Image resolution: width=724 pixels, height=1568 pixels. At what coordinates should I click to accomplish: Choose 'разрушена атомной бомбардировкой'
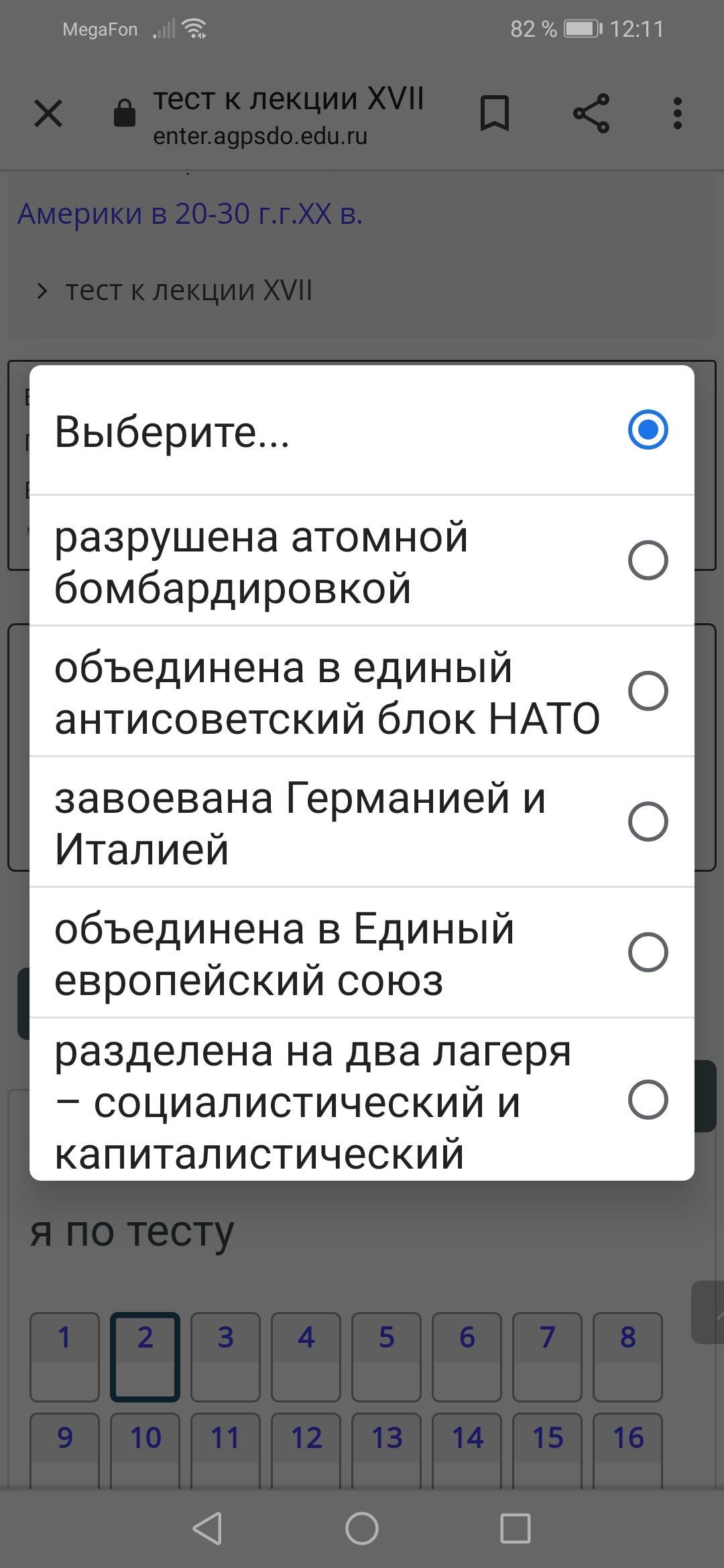(362, 561)
